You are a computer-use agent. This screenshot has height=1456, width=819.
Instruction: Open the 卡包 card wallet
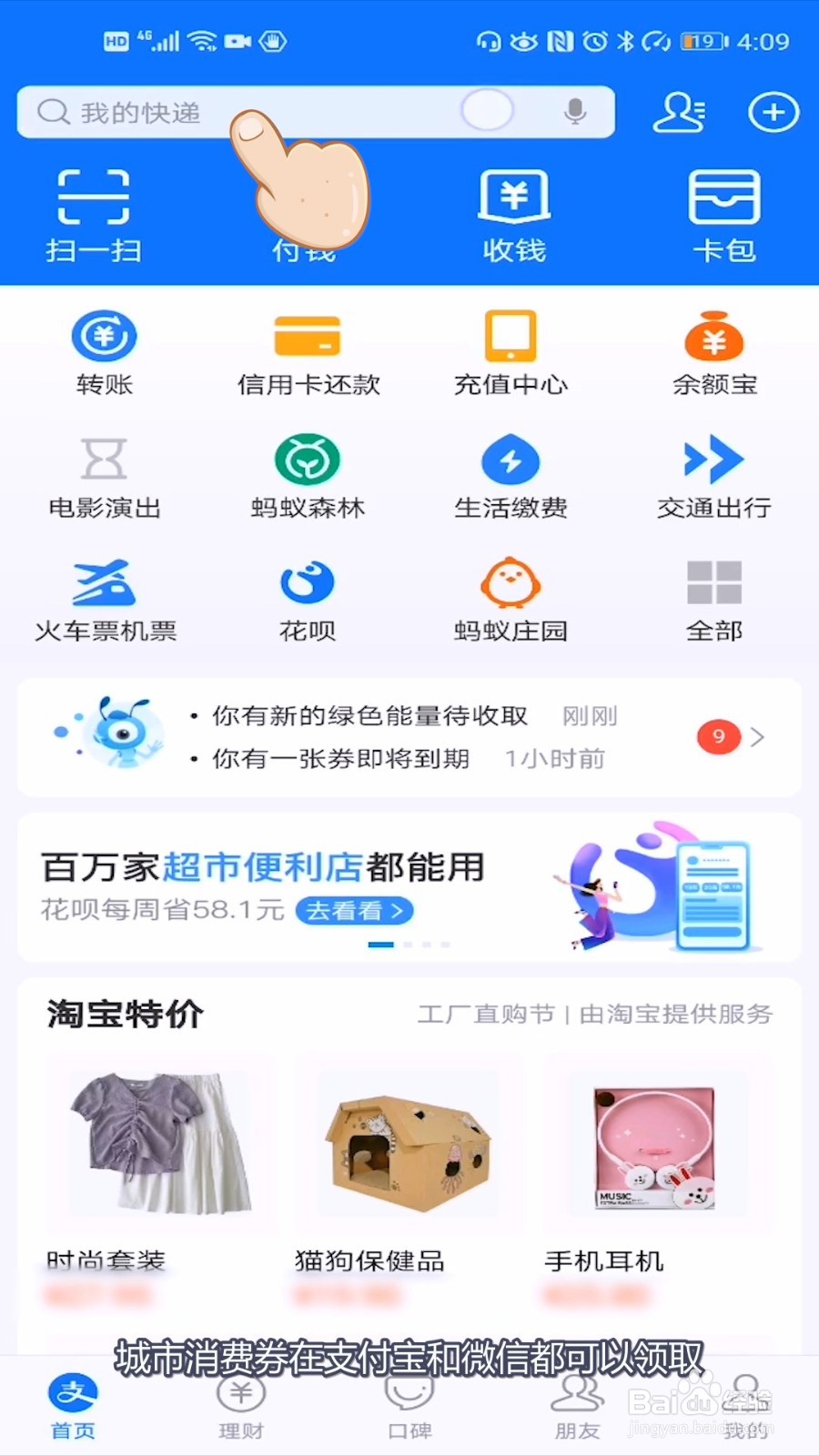pos(723,209)
